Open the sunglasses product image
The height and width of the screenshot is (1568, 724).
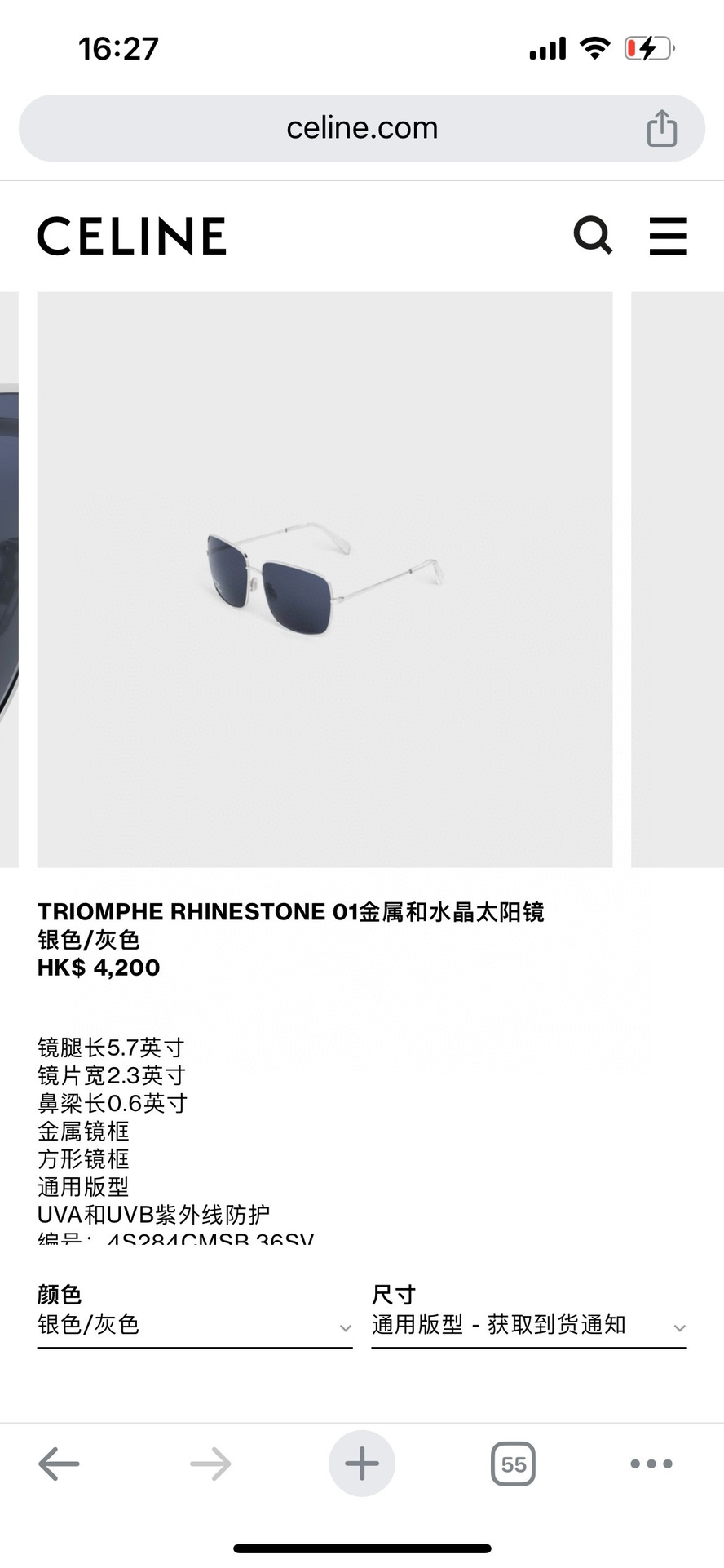[x=324, y=579]
